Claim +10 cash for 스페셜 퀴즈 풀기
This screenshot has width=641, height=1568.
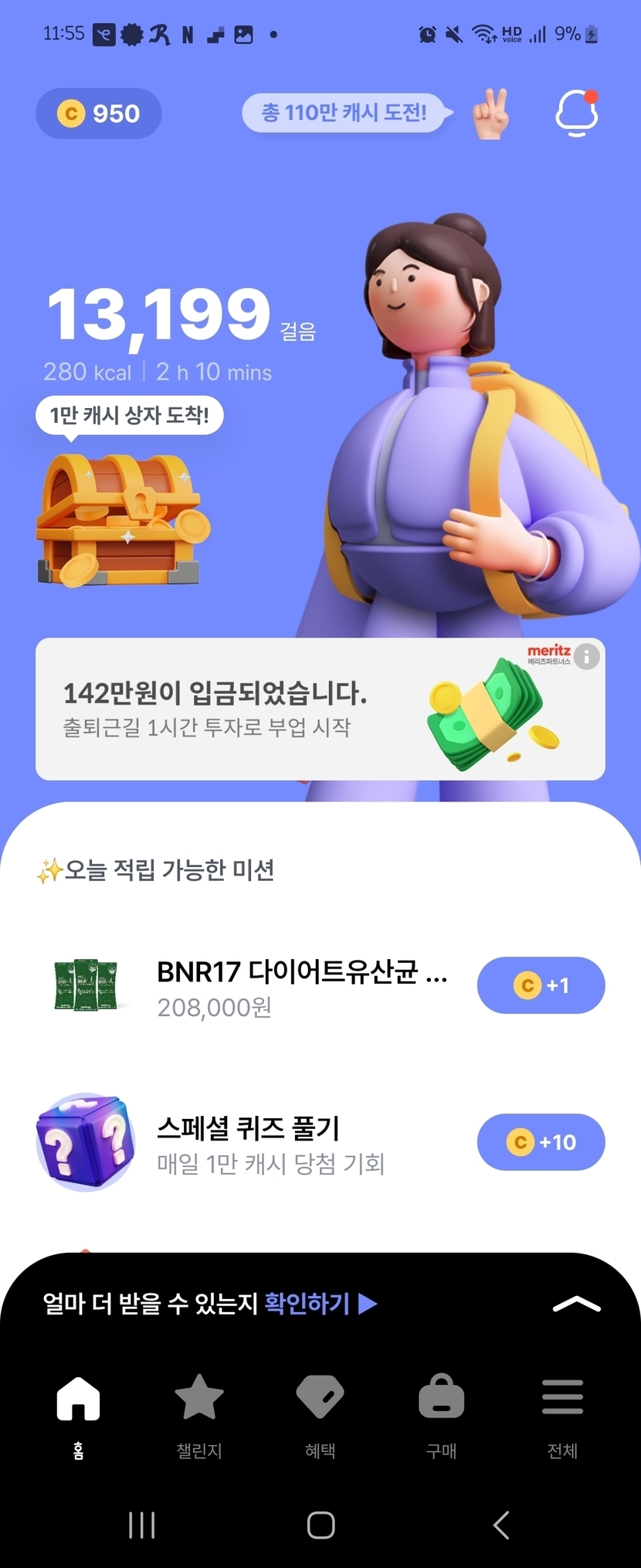coord(541,1142)
